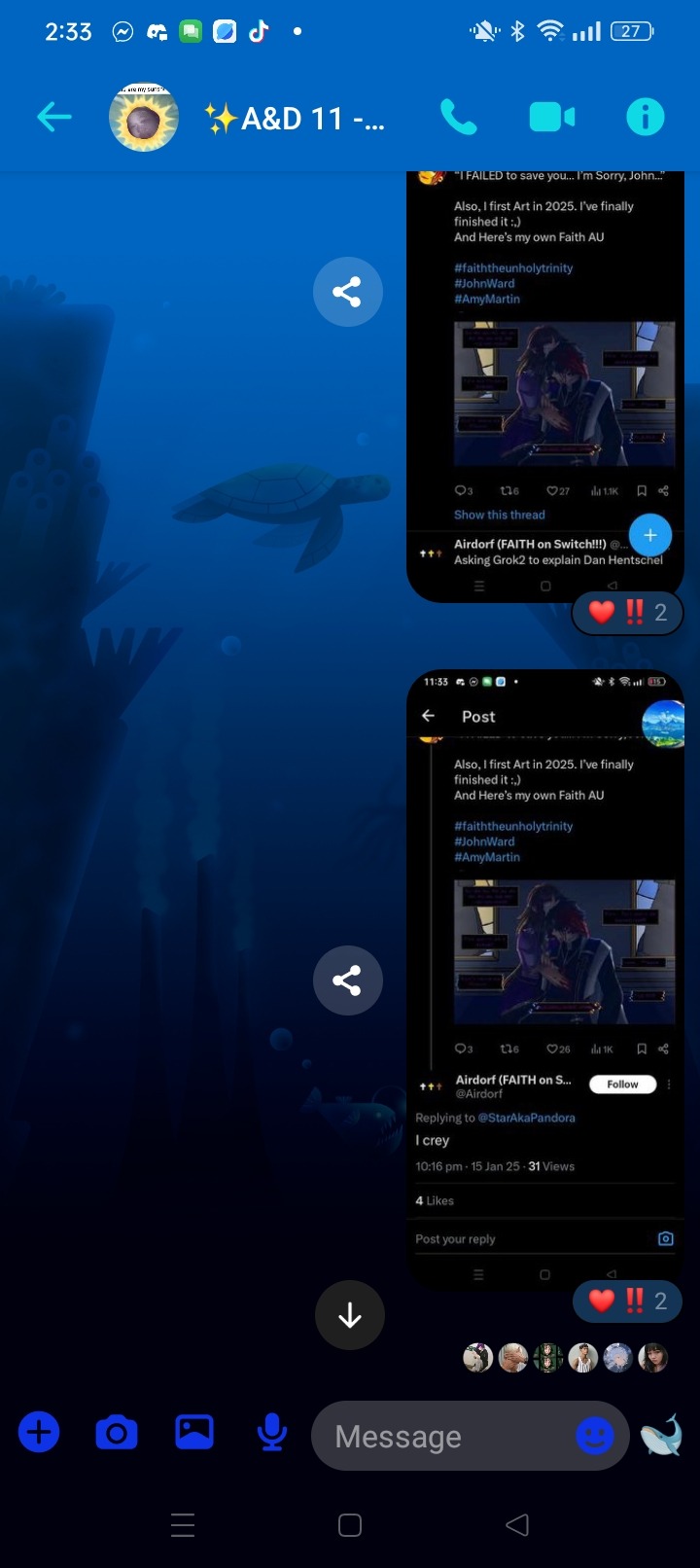Record a voice message with the microphone
The width and height of the screenshot is (700, 1568).
272,1433
